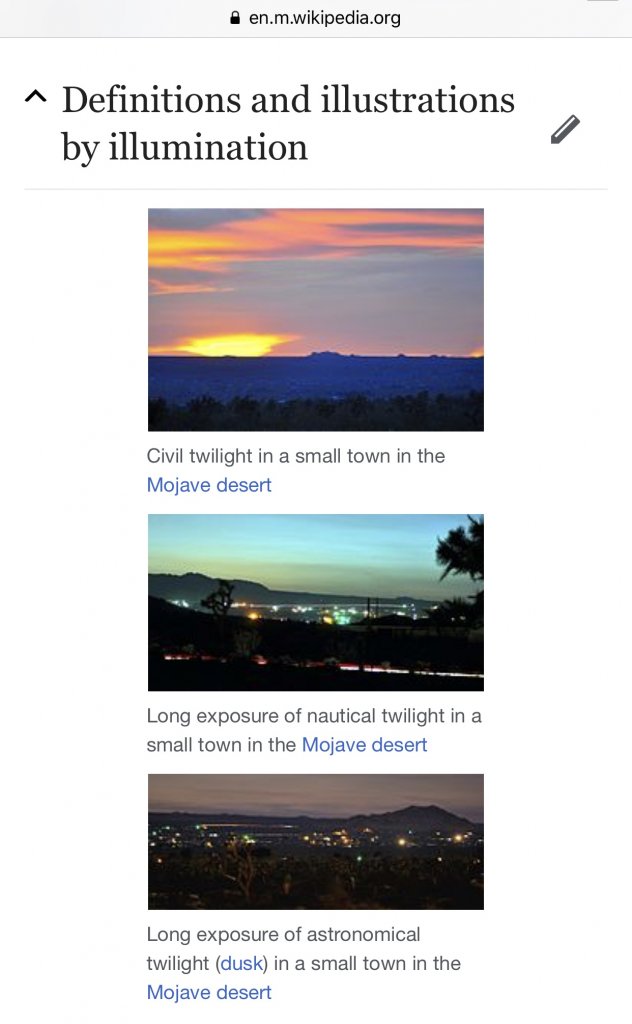Screen dimensions: 632x1024
Task: Collapse the Definitions and illustrations section
Action: [36, 98]
